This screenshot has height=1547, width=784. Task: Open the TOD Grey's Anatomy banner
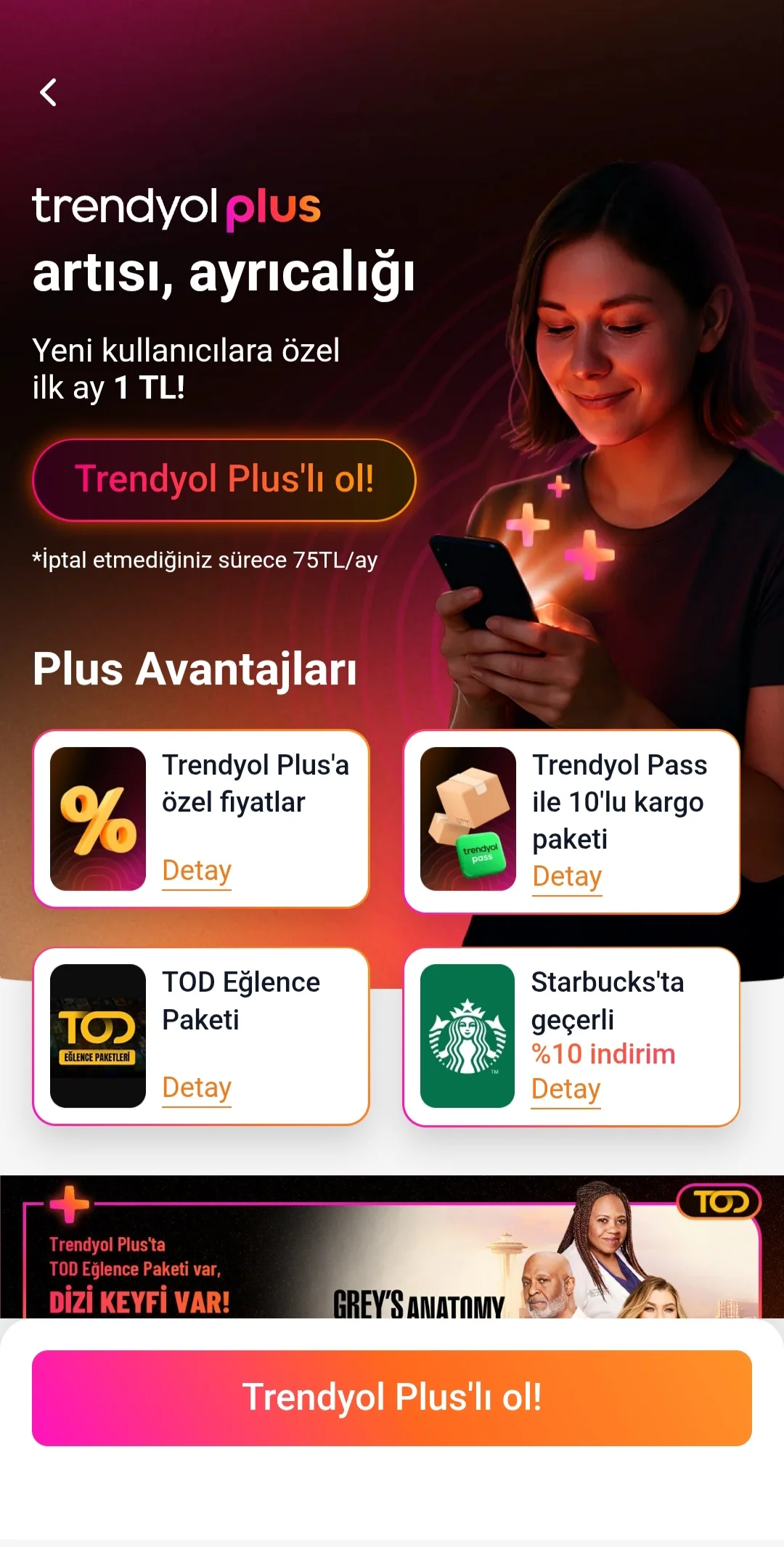[392, 1249]
